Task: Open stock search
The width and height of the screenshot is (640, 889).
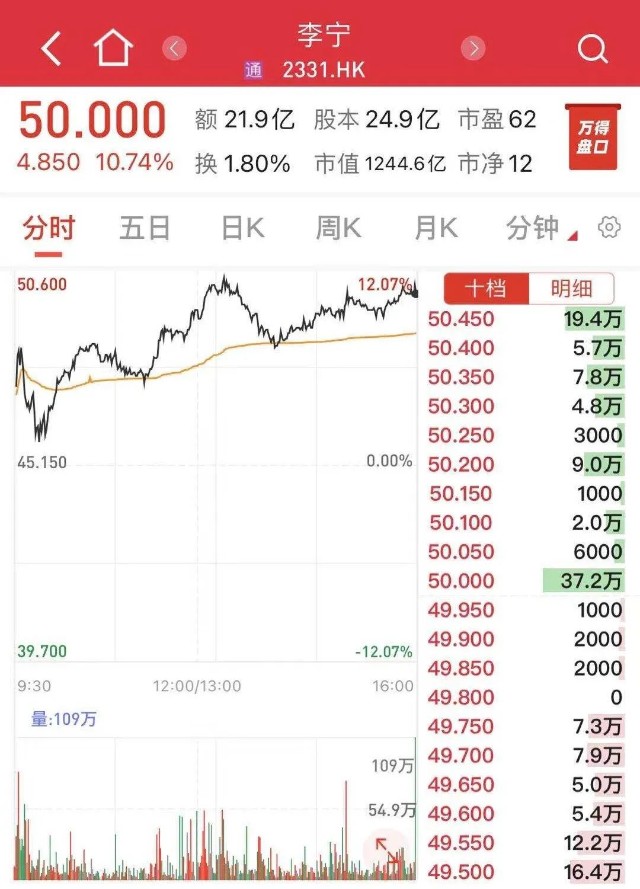Action: tap(592, 48)
